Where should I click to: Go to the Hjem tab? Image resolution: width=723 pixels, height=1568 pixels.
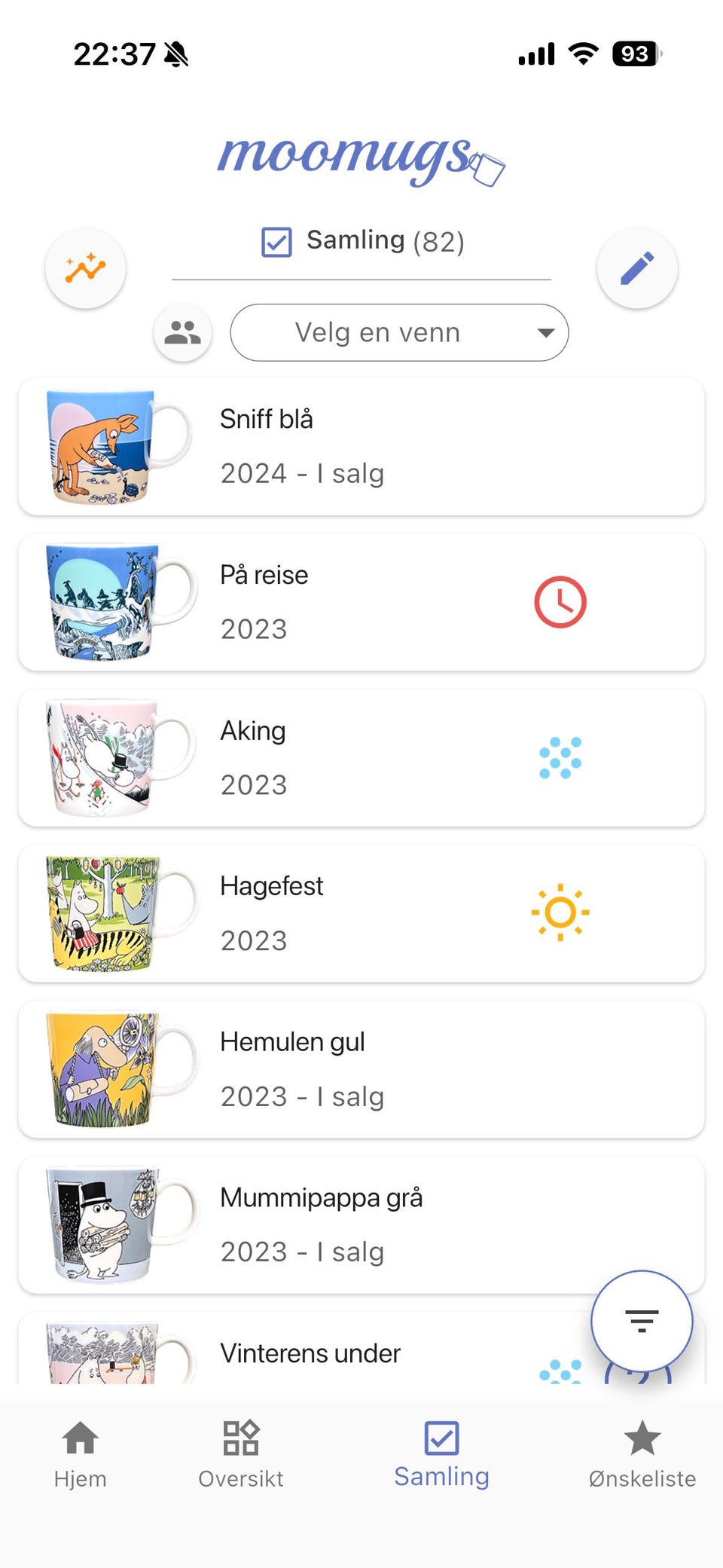81,1453
